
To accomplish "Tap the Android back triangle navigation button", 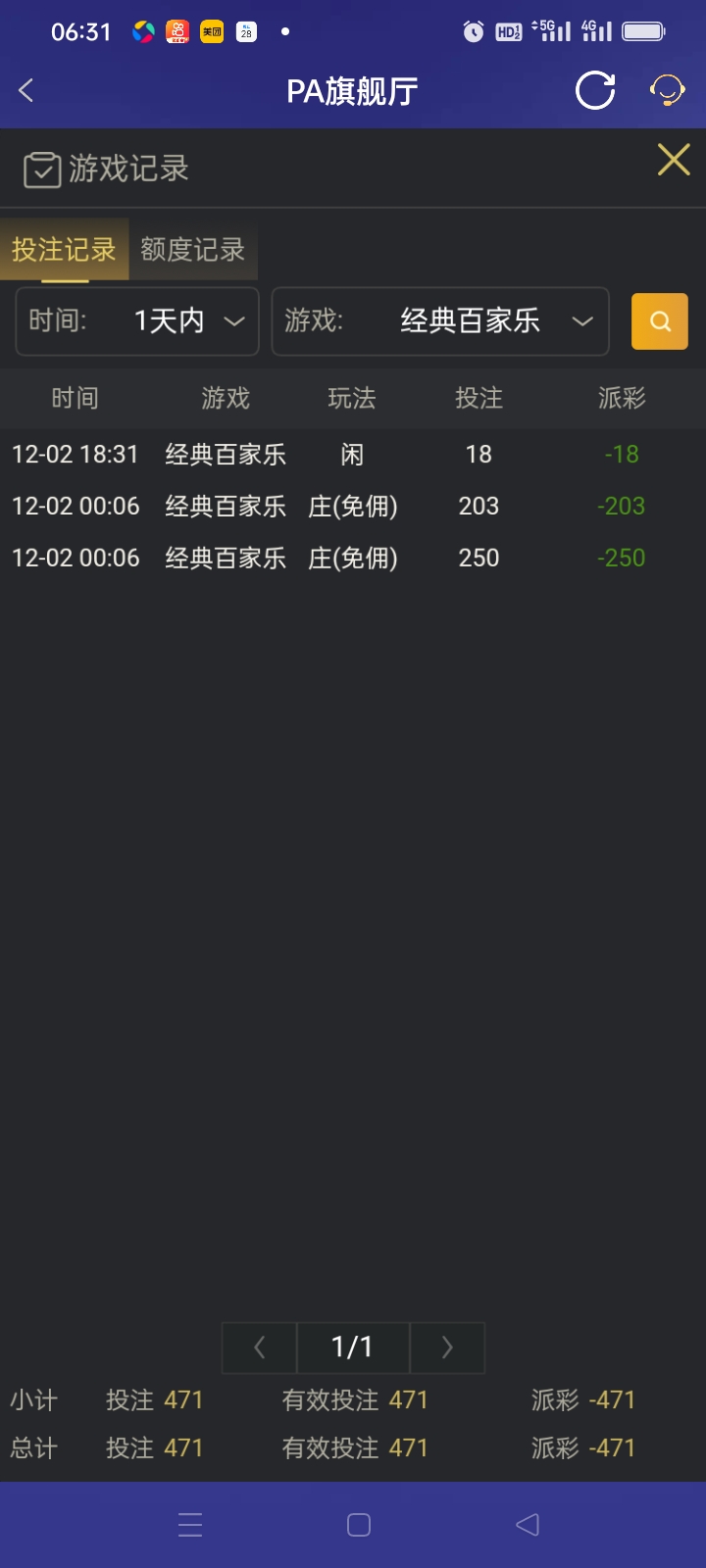I will pos(527,1525).
